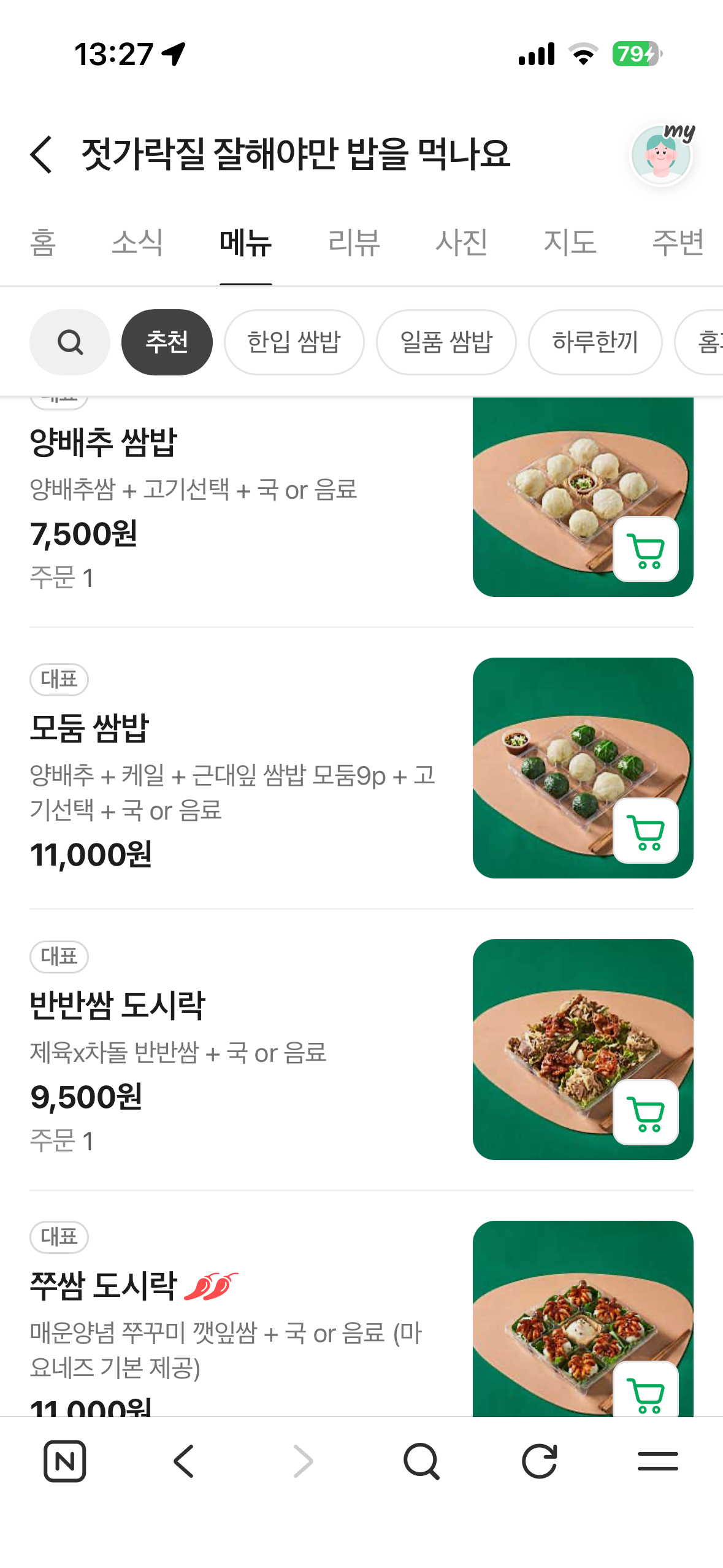Viewport: 723px width, 1568px height.
Task: Add 반반쌈 도시락 to cart
Action: (x=646, y=1113)
